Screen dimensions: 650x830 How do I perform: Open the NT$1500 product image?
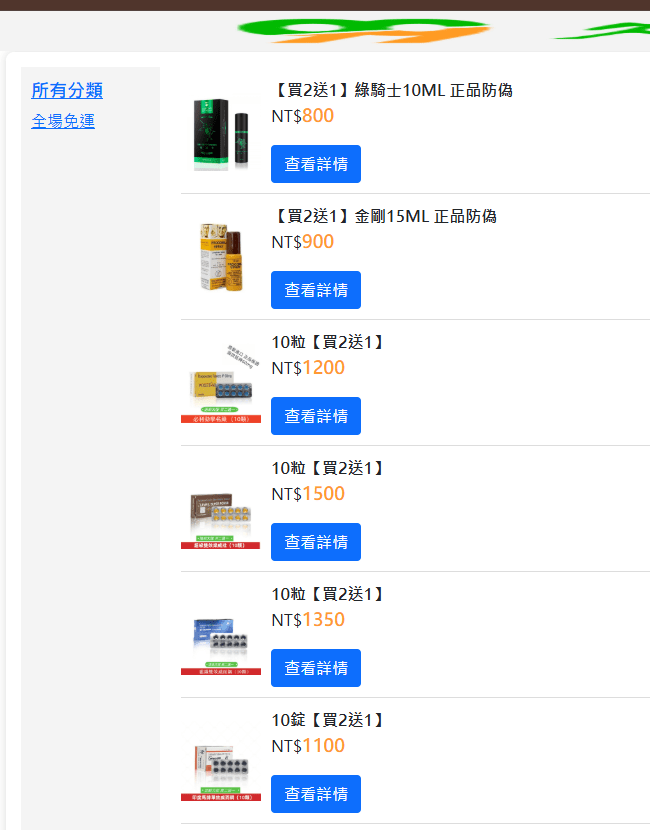(221, 512)
